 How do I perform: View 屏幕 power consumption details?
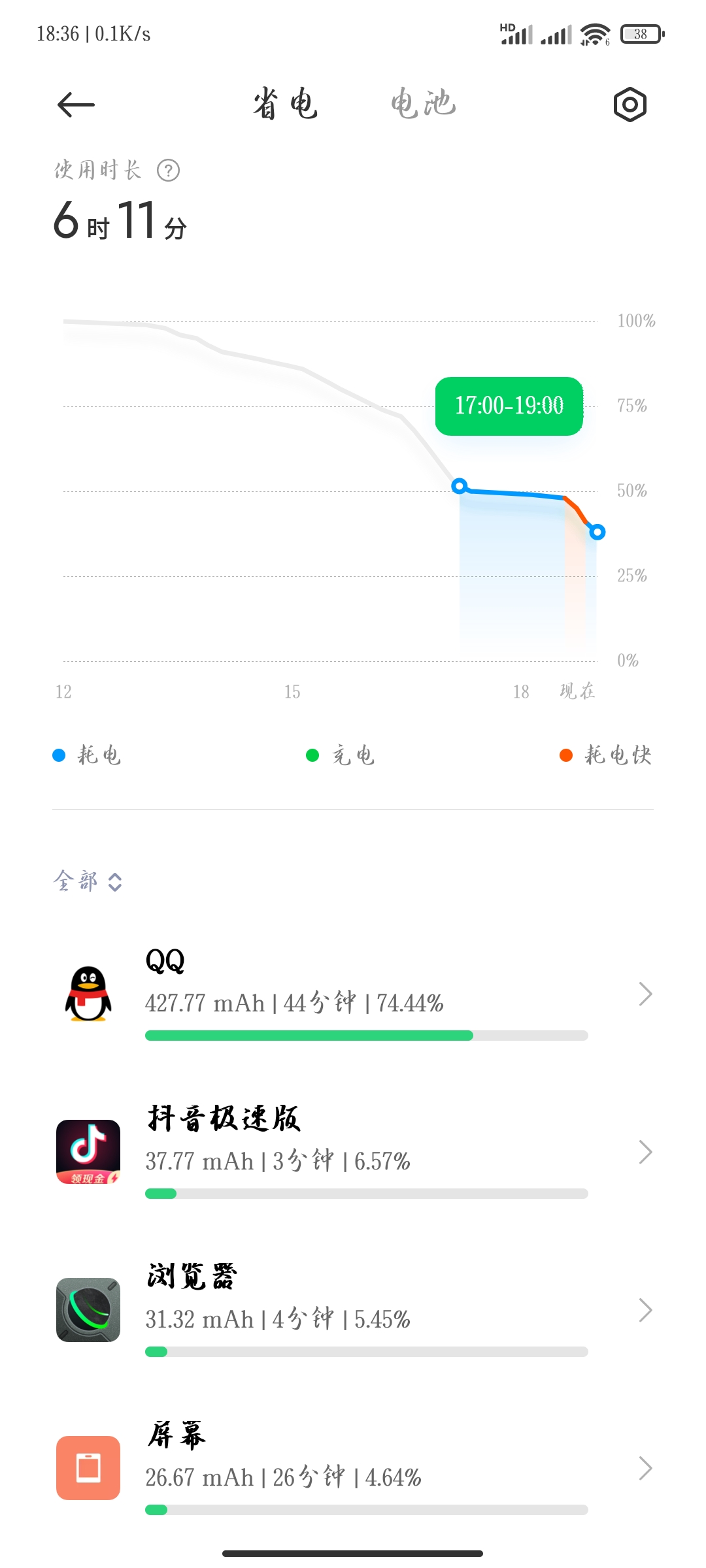click(x=353, y=1469)
